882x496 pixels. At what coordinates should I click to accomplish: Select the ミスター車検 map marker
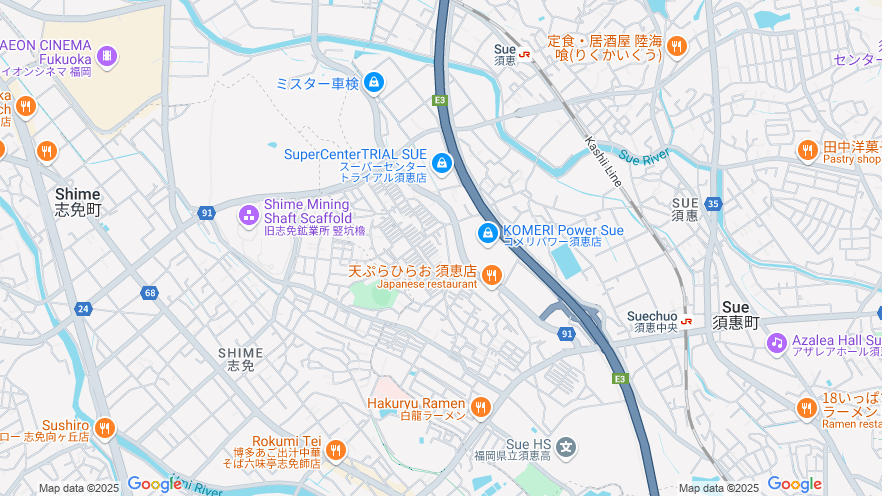[374, 83]
